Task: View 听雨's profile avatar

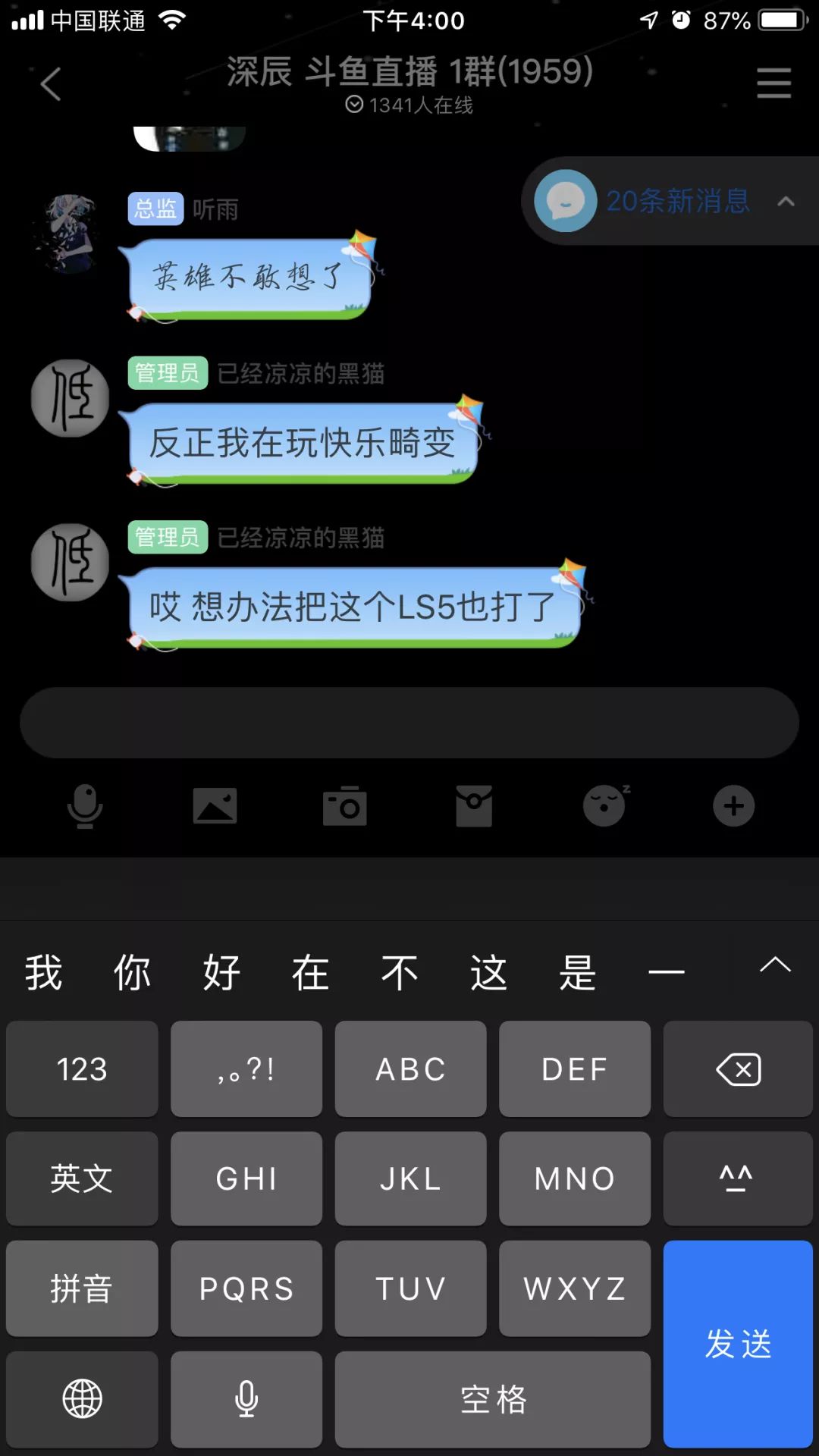Action: 70,234
